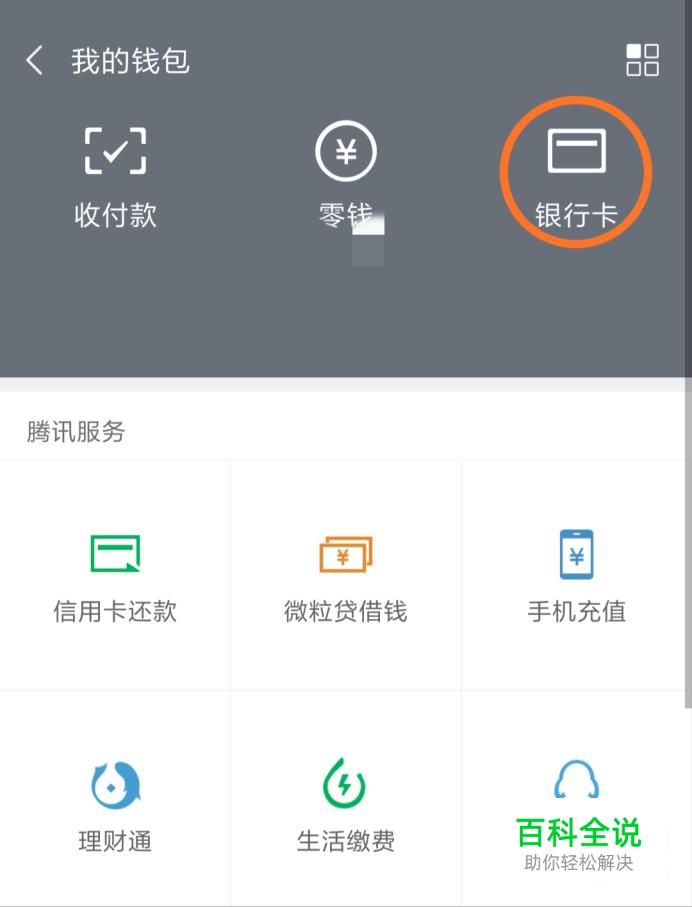Open 收付款 payment code
Image resolution: width=692 pixels, height=907 pixels.
(115, 176)
